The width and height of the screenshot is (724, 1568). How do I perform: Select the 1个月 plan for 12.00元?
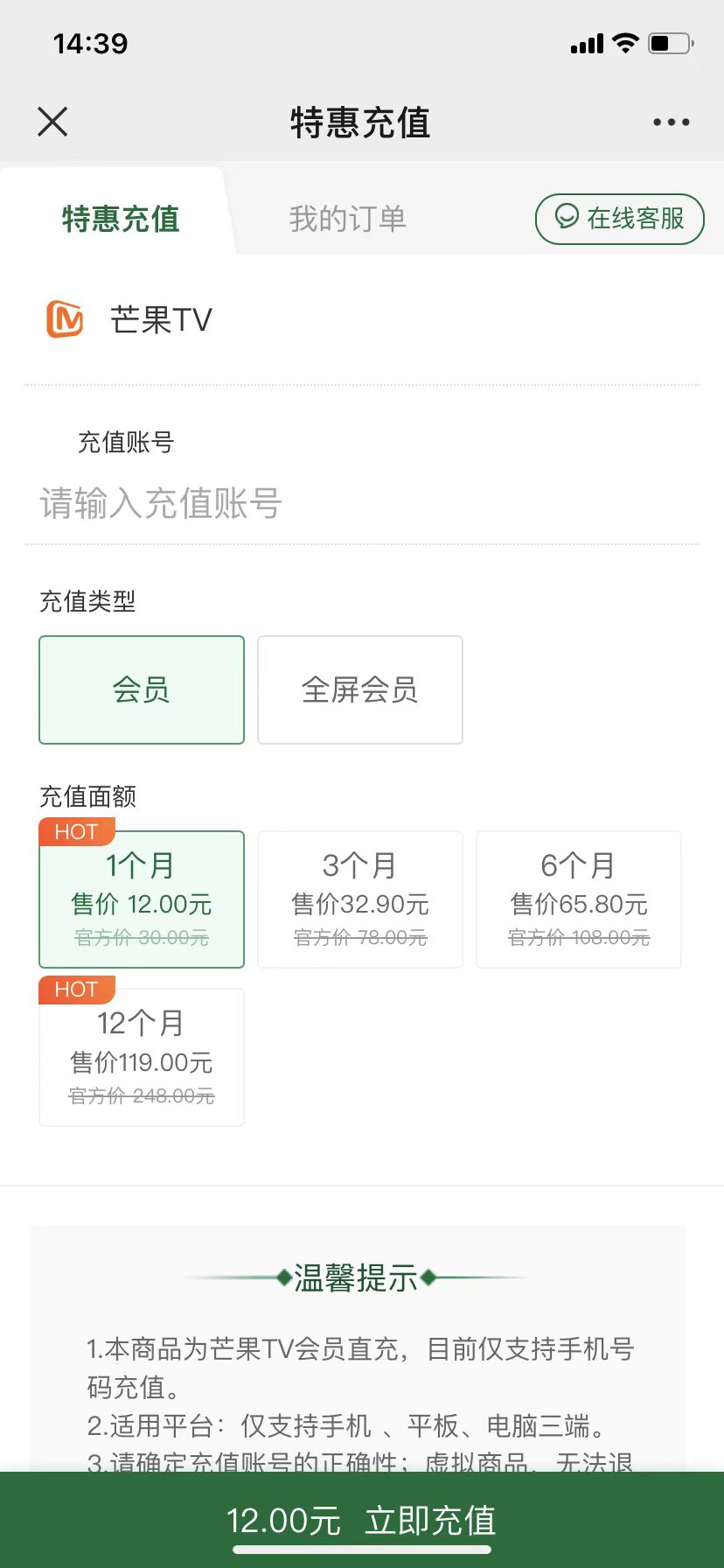click(142, 899)
